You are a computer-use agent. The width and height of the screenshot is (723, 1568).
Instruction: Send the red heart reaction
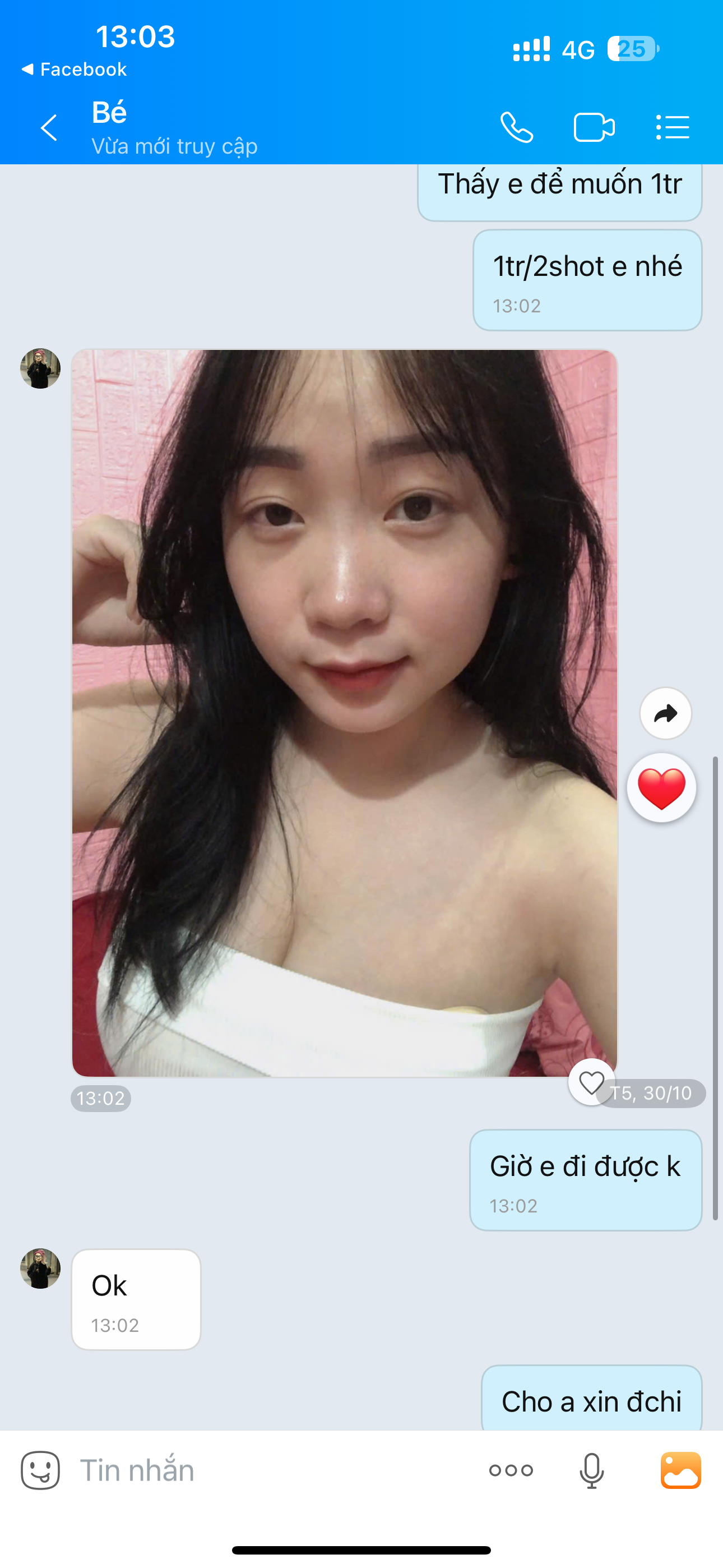(x=661, y=788)
